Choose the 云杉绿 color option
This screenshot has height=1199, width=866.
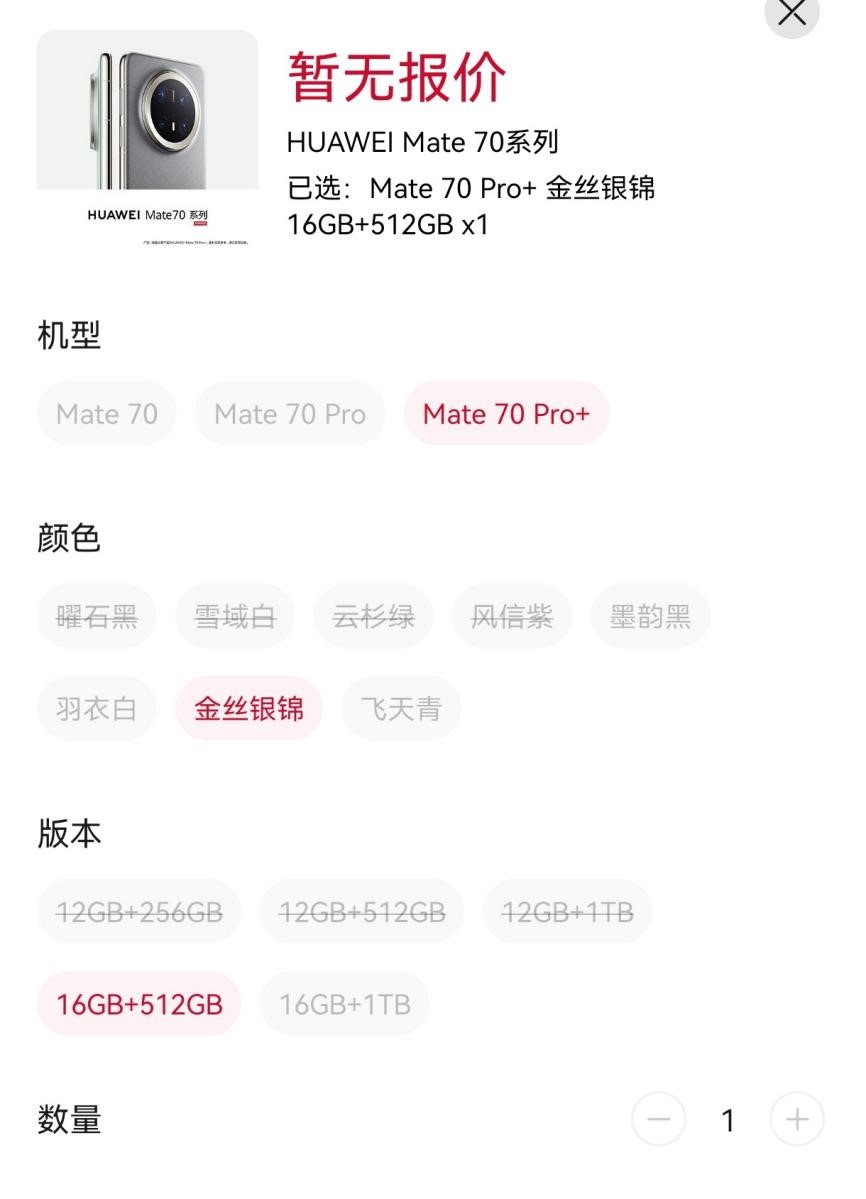pyautogui.click(x=373, y=616)
